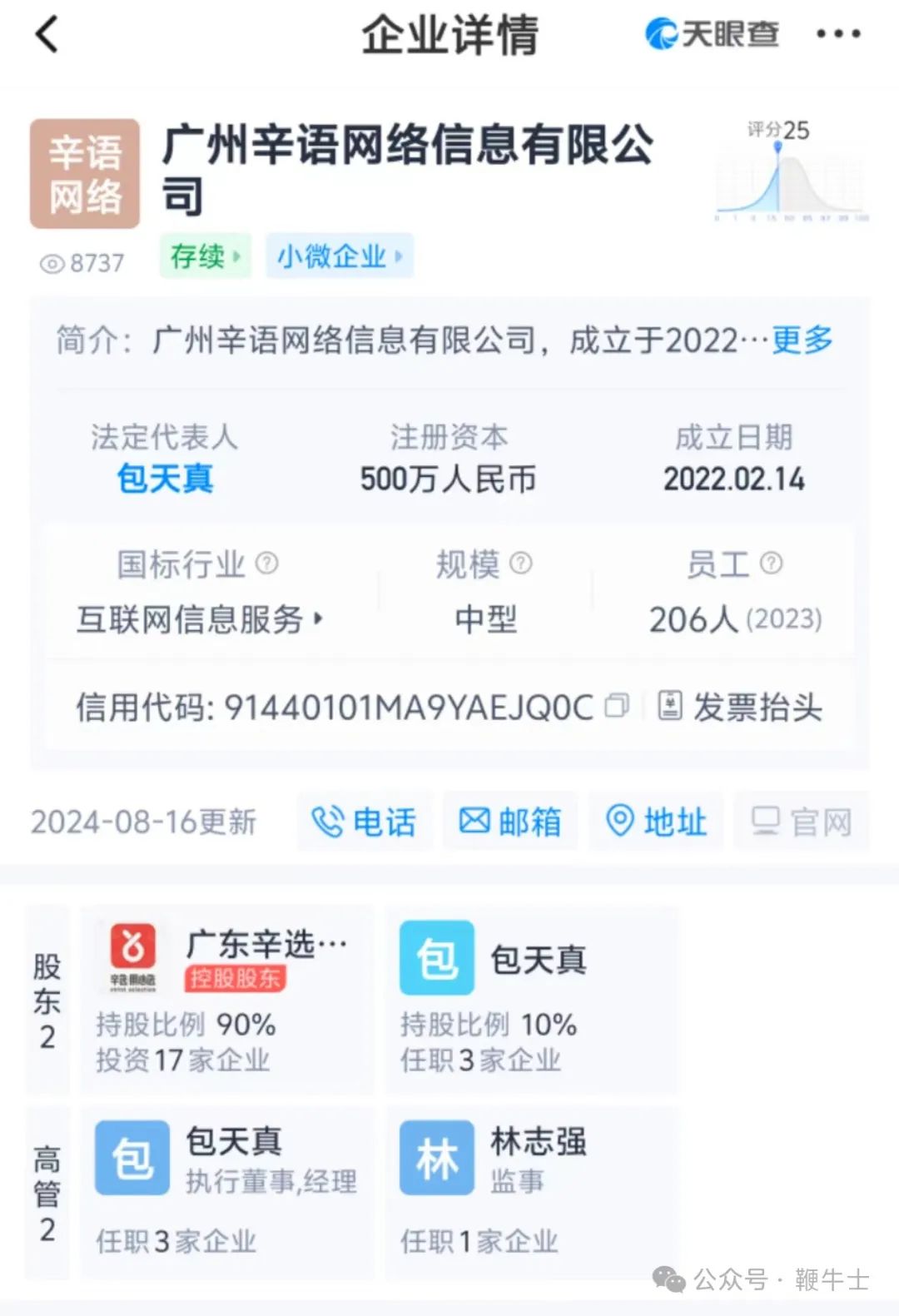Open shareholder card 广东辛选 with 90% stake

point(226,999)
